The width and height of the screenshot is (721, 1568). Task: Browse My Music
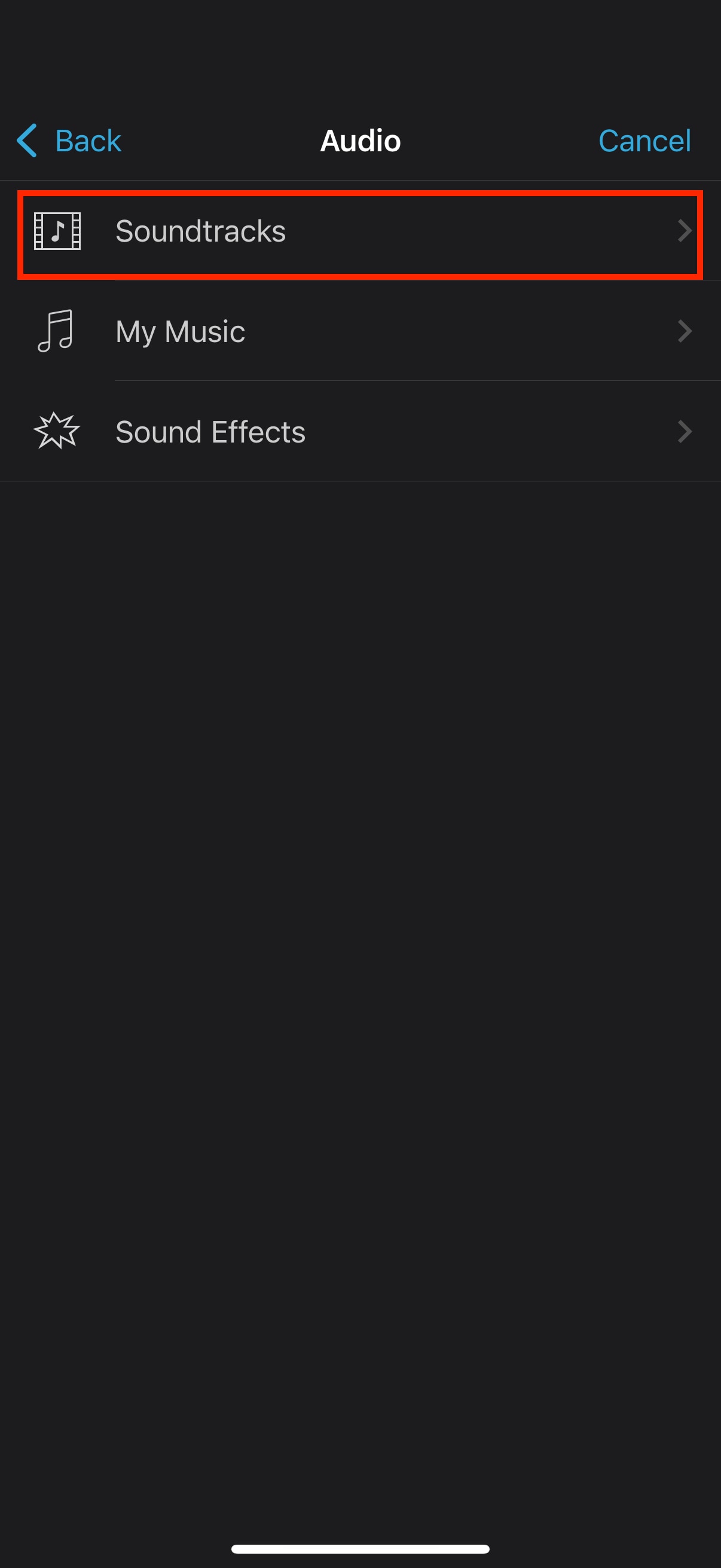click(360, 331)
